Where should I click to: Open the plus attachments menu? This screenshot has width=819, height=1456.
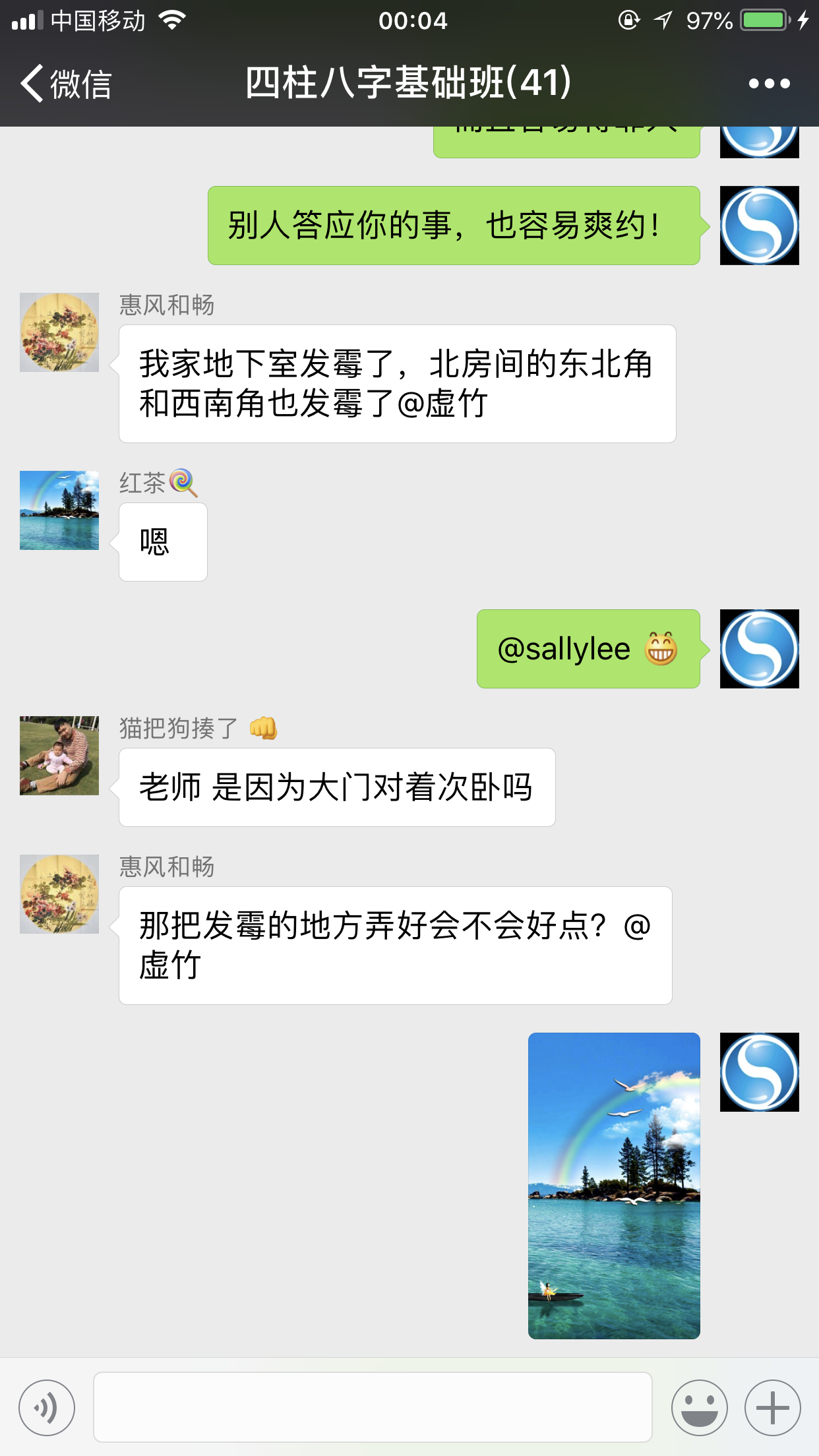(772, 1407)
